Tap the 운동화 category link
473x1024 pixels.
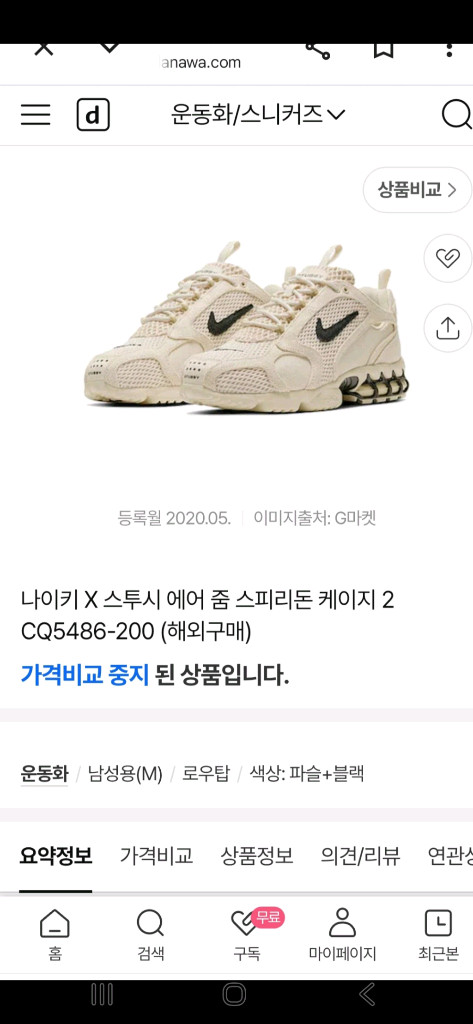tap(44, 775)
